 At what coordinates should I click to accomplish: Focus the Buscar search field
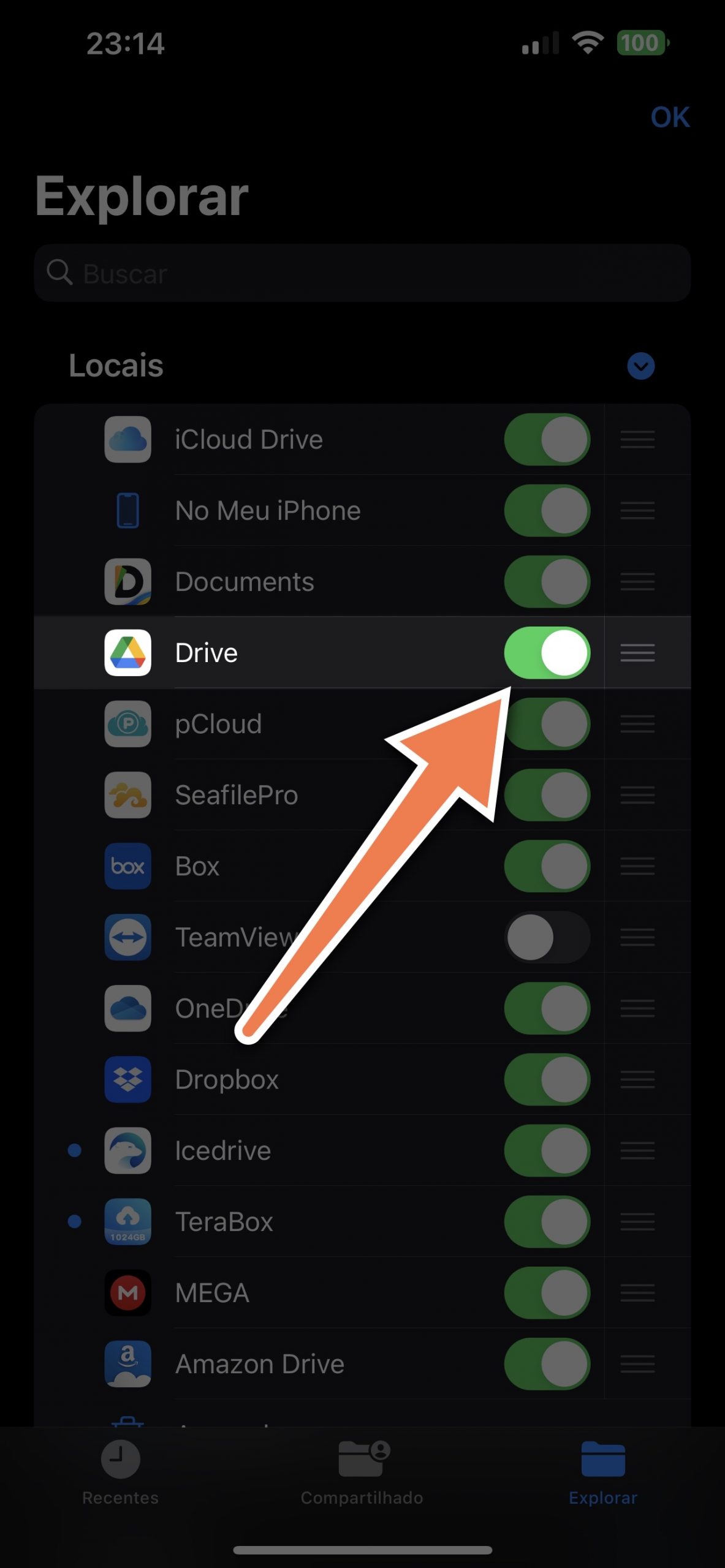tap(362, 273)
